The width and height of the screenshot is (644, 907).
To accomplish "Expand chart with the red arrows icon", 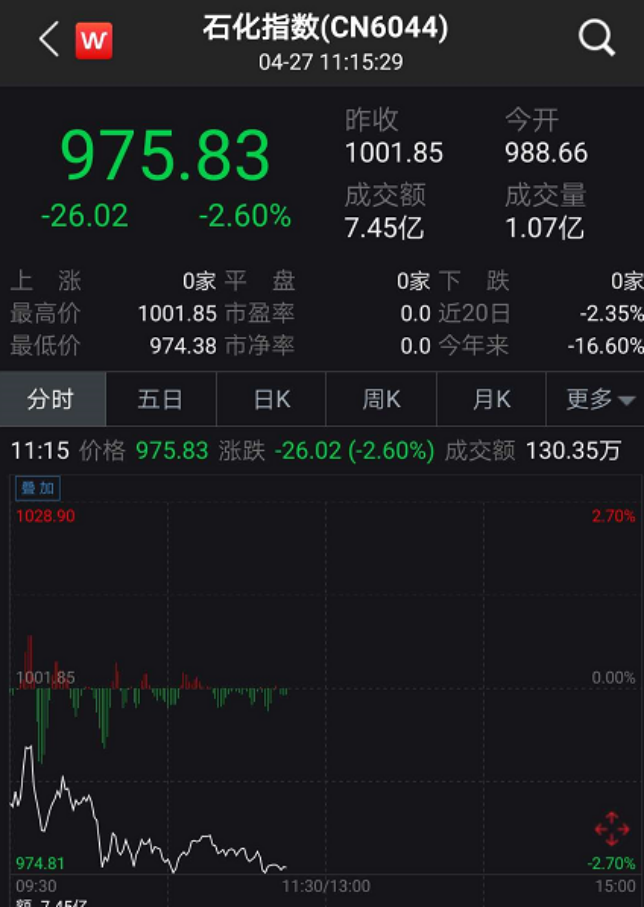I will (x=611, y=829).
